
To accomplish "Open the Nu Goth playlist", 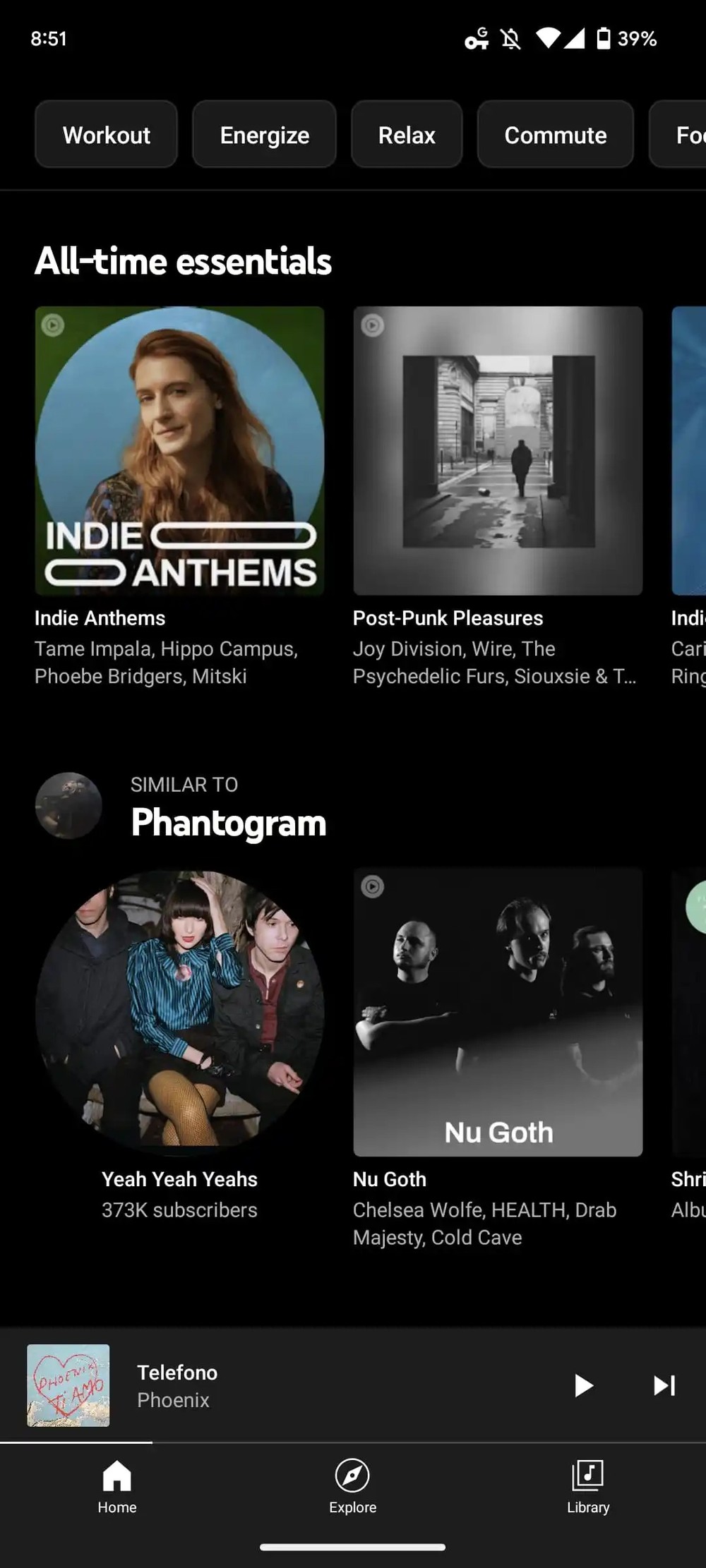I will point(498,1011).
